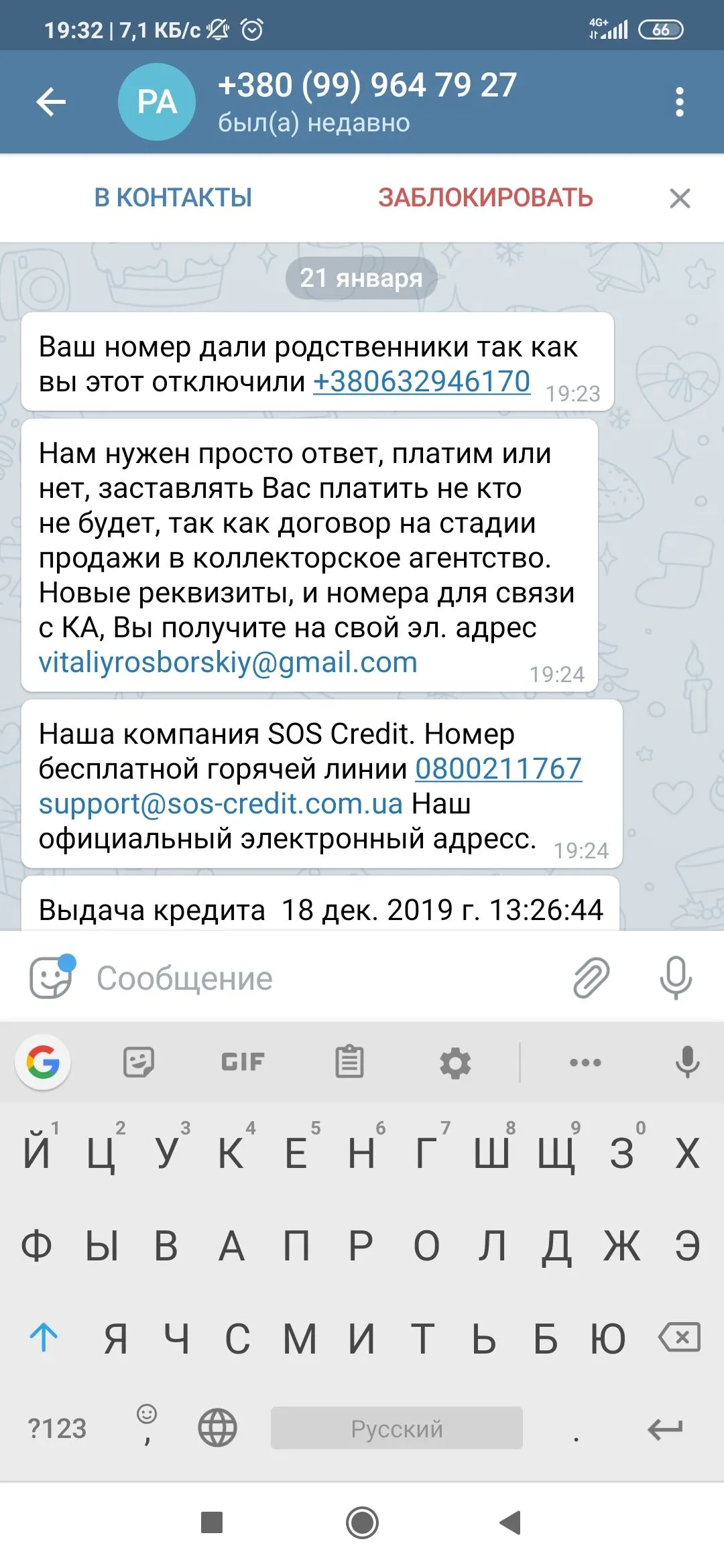Open keyboard settings gear
The image size is (724, 1568).
coord(455,1063)
